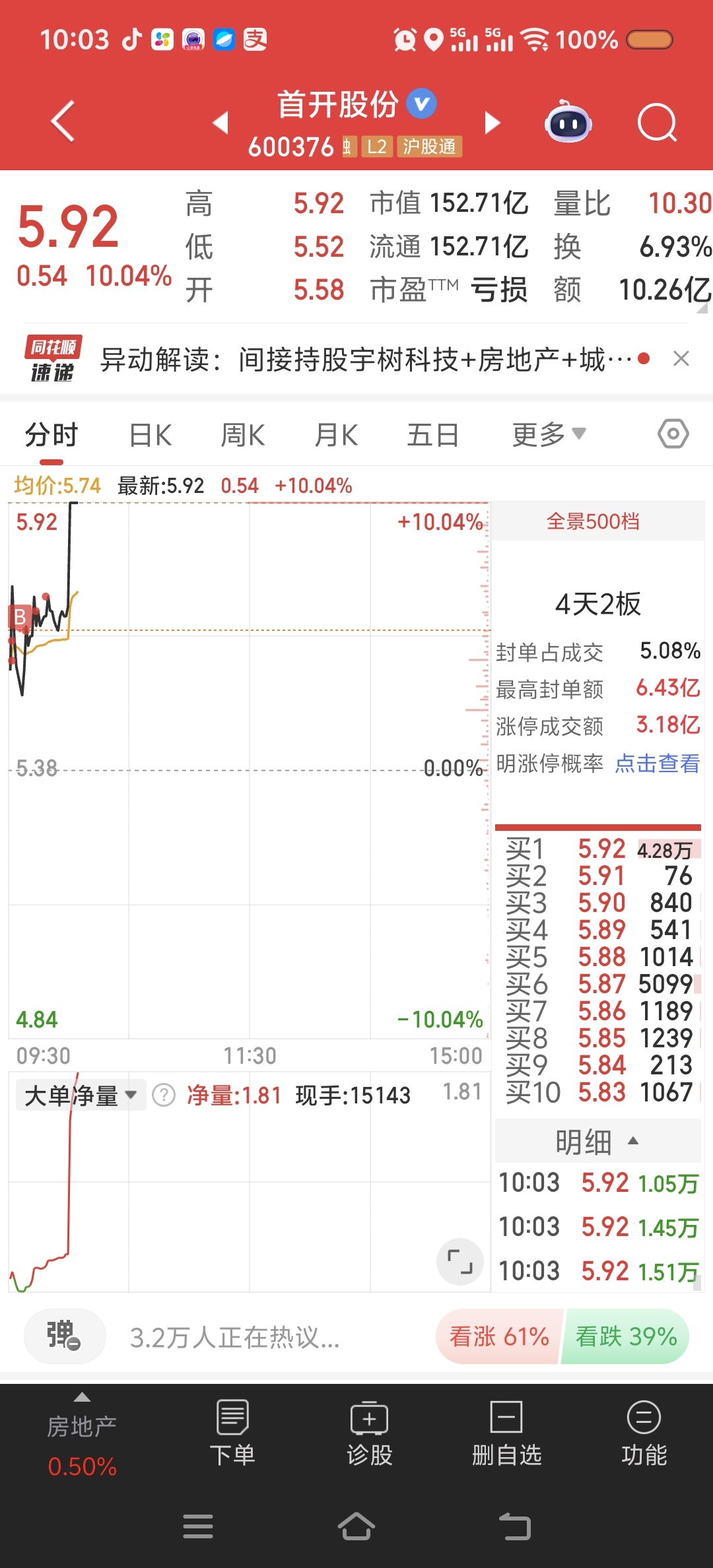Switch to the next stock
Image resolution: width=713 pixels, height=1568 pixels.
(x=492, y=123)
